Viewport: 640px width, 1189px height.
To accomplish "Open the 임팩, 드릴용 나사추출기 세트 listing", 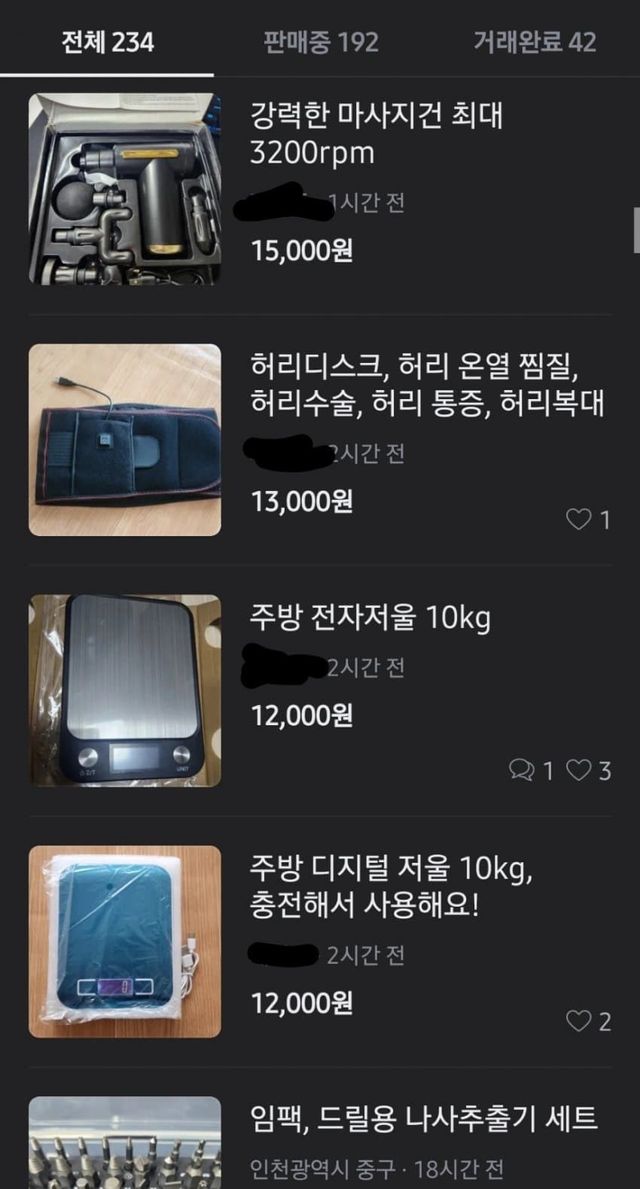I will pos(423,1118).
